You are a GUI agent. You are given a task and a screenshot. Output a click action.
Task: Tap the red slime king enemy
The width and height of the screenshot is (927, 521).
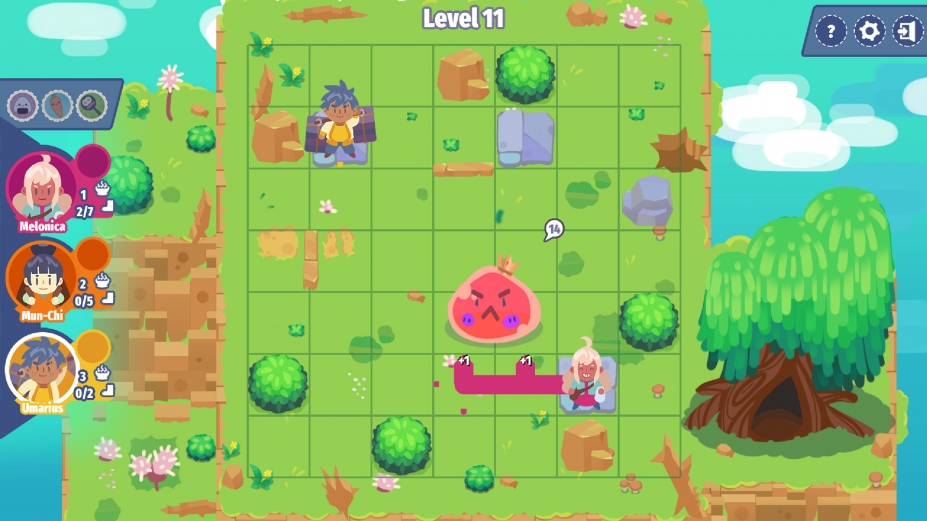[493, 305]
